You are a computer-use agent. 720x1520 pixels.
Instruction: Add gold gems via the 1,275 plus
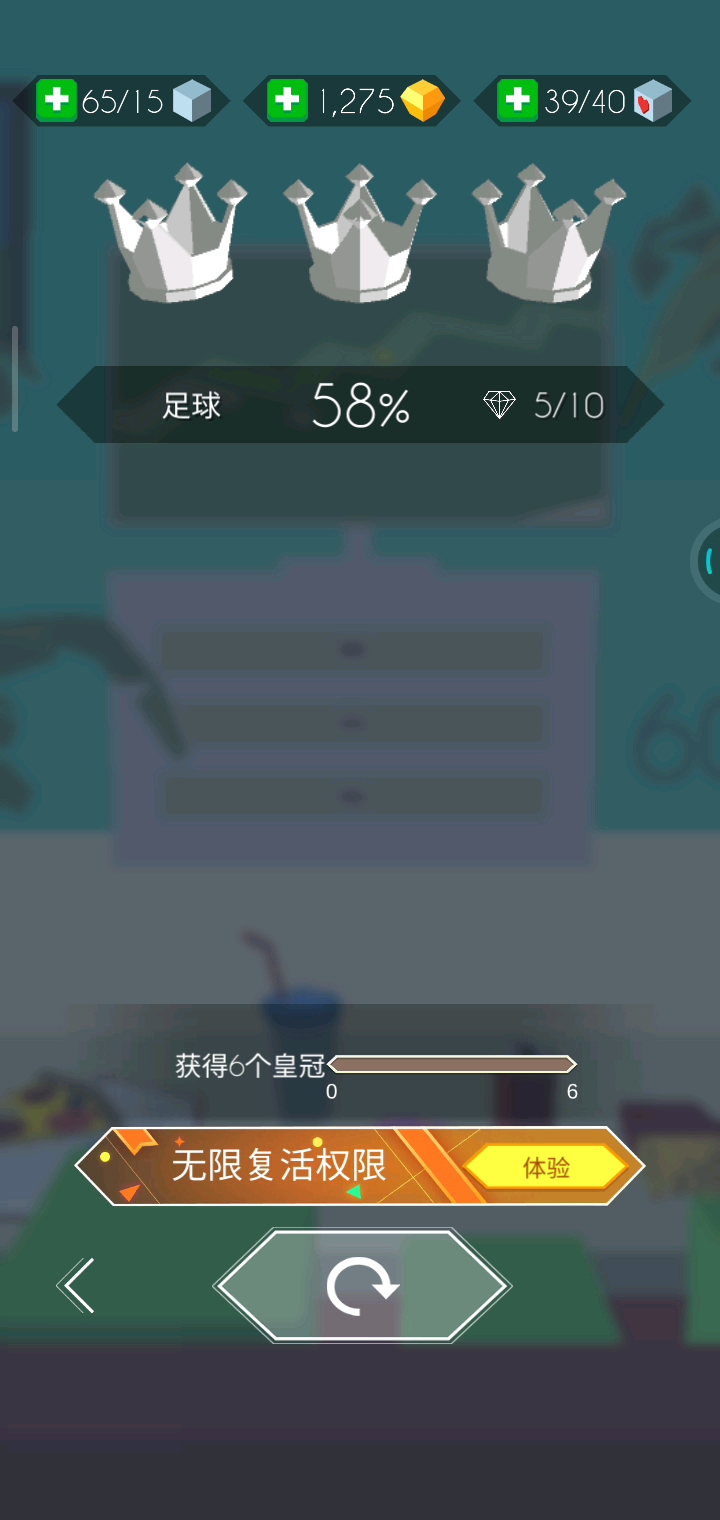287,101
